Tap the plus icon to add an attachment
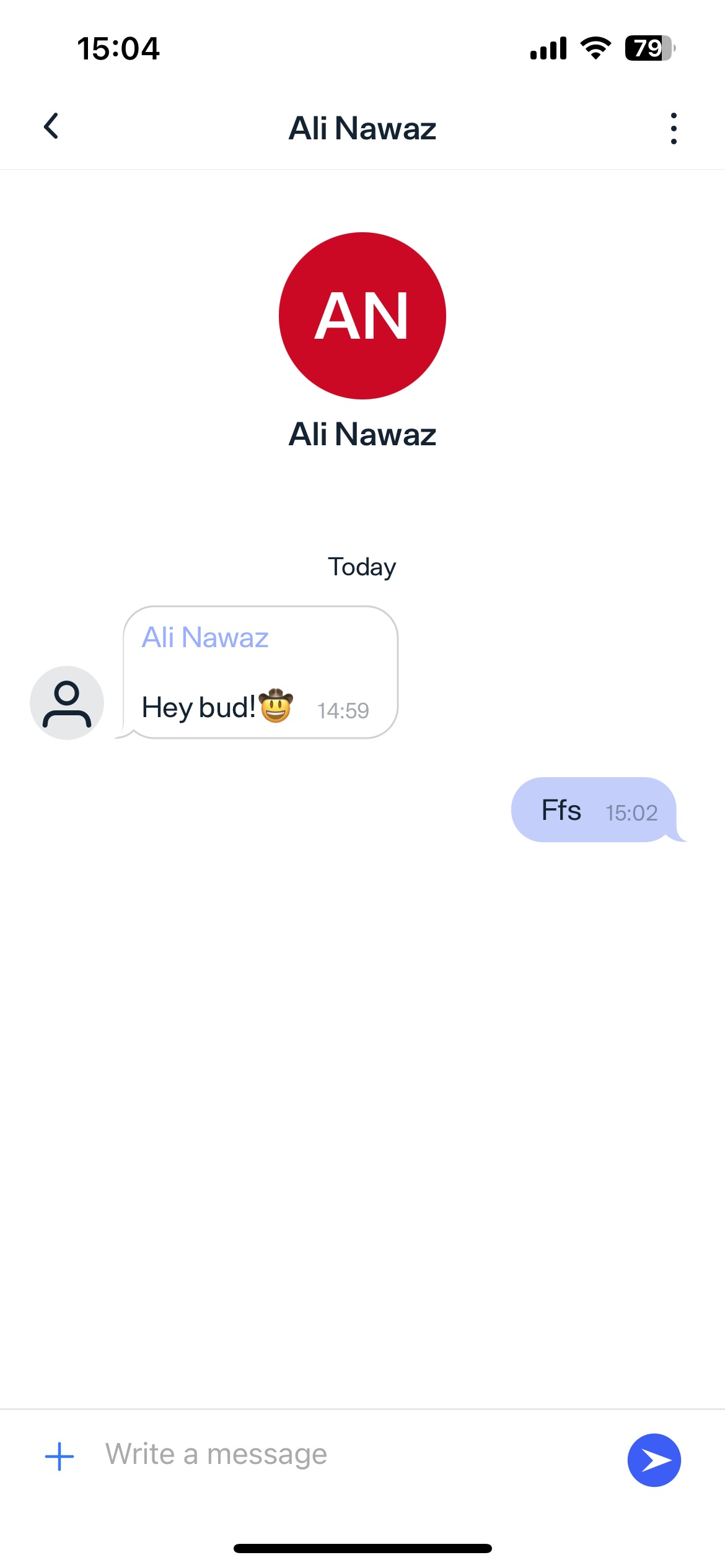Viewport: 725px width, 1568px height. [x=59, y=1456]
